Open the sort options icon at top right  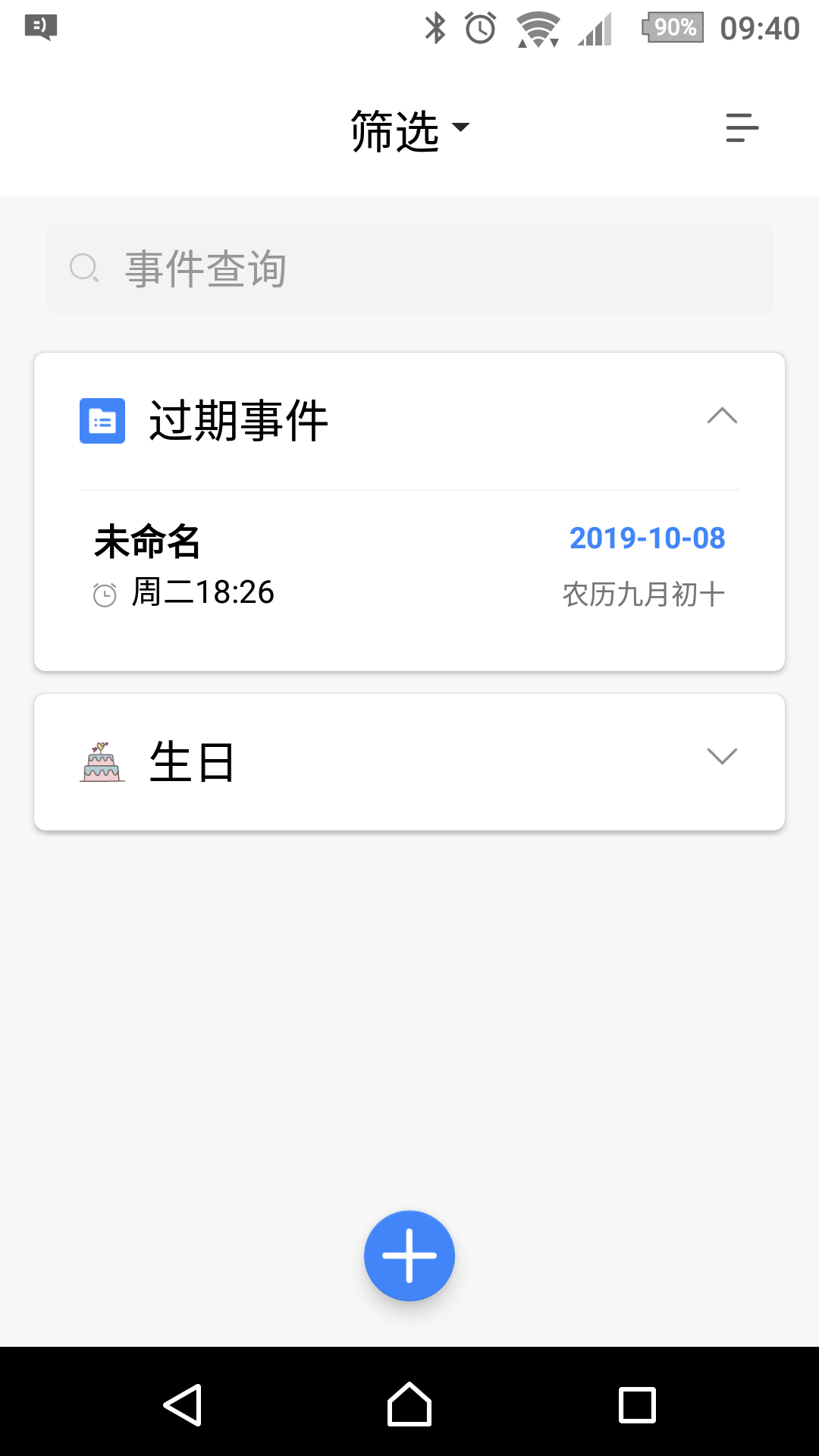tap(742, 127)
